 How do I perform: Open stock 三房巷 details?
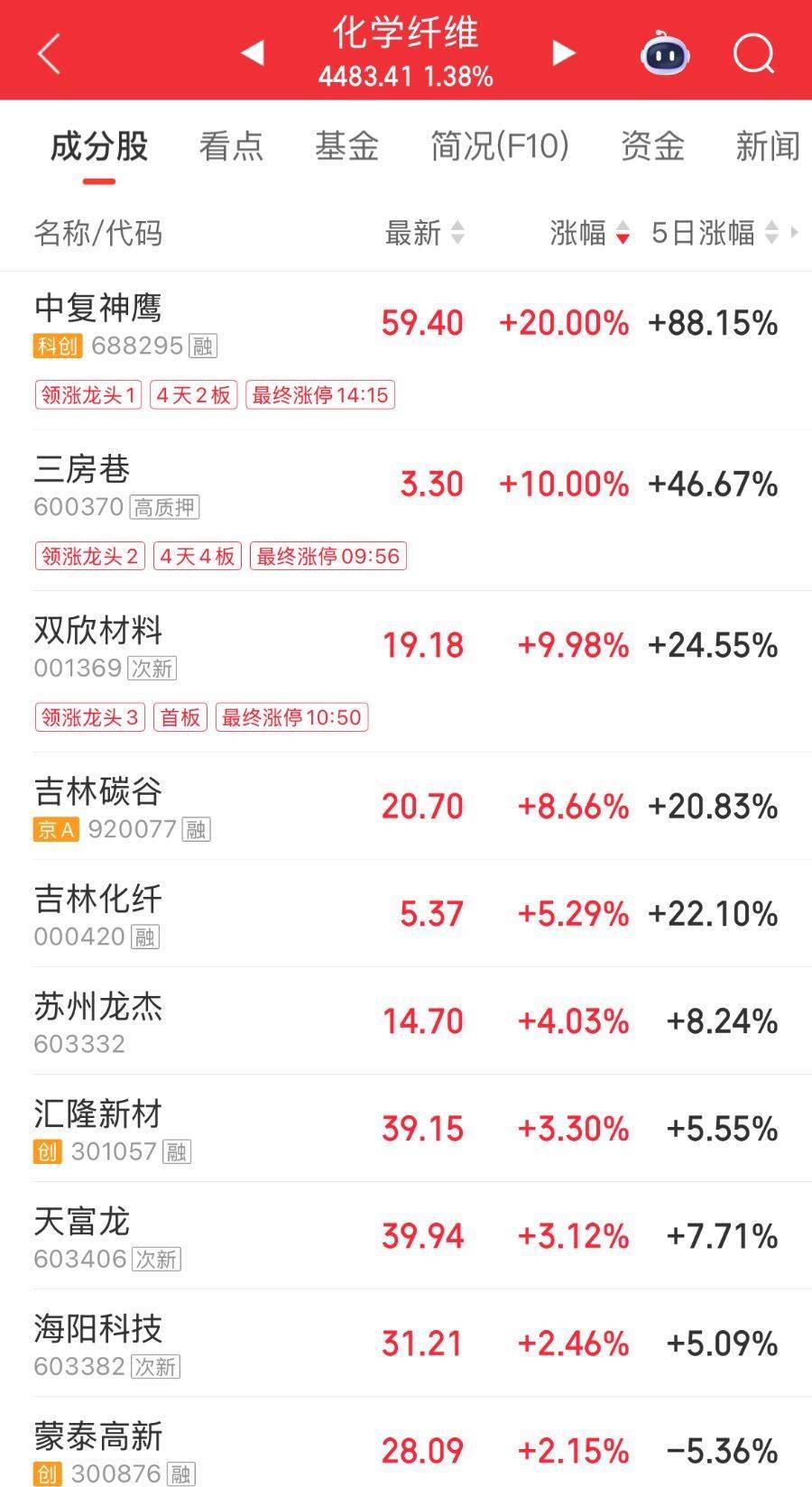83,470
